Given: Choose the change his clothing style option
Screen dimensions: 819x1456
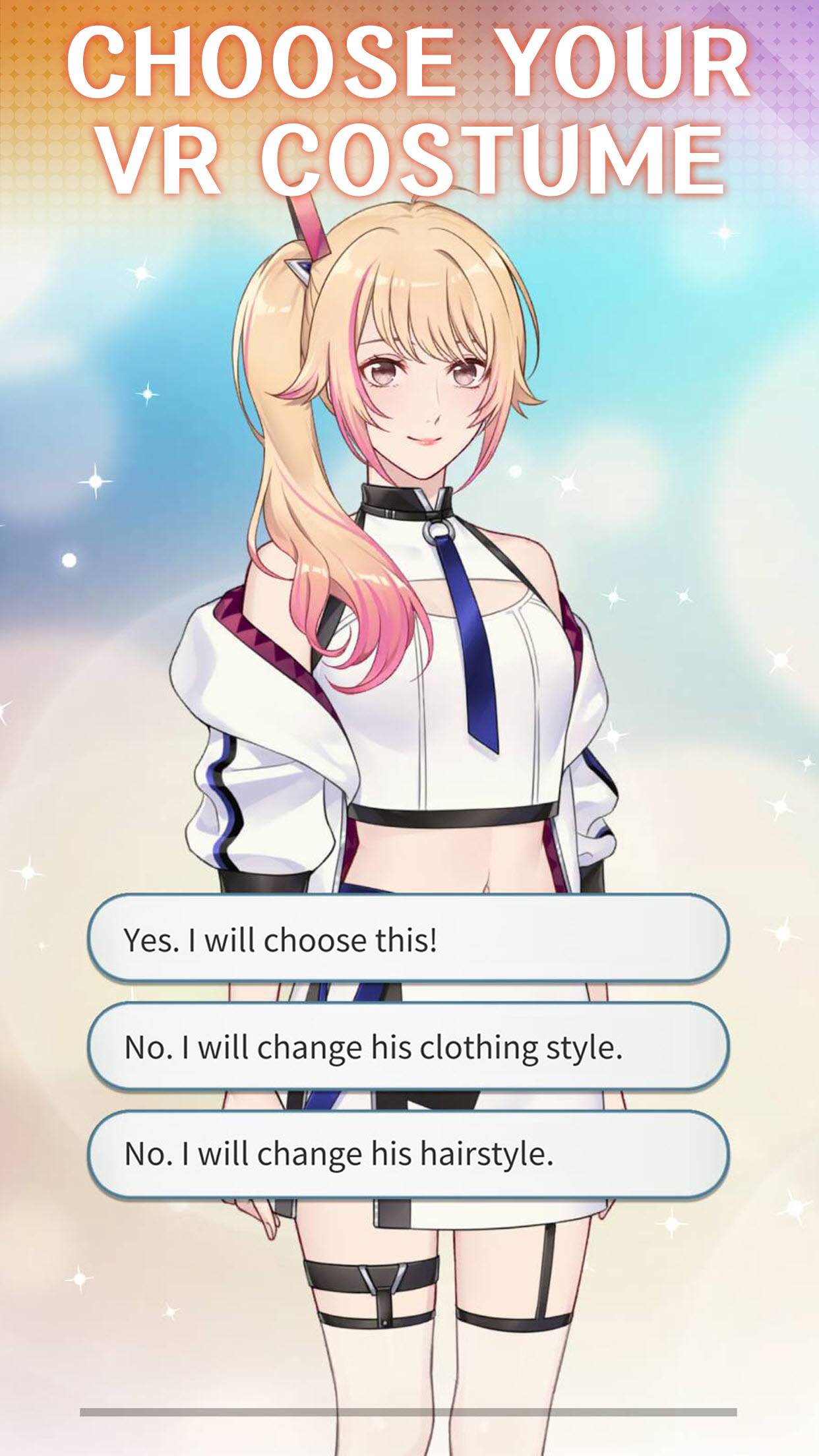Looking at the screenshot, I should [x=408, y=1046].
